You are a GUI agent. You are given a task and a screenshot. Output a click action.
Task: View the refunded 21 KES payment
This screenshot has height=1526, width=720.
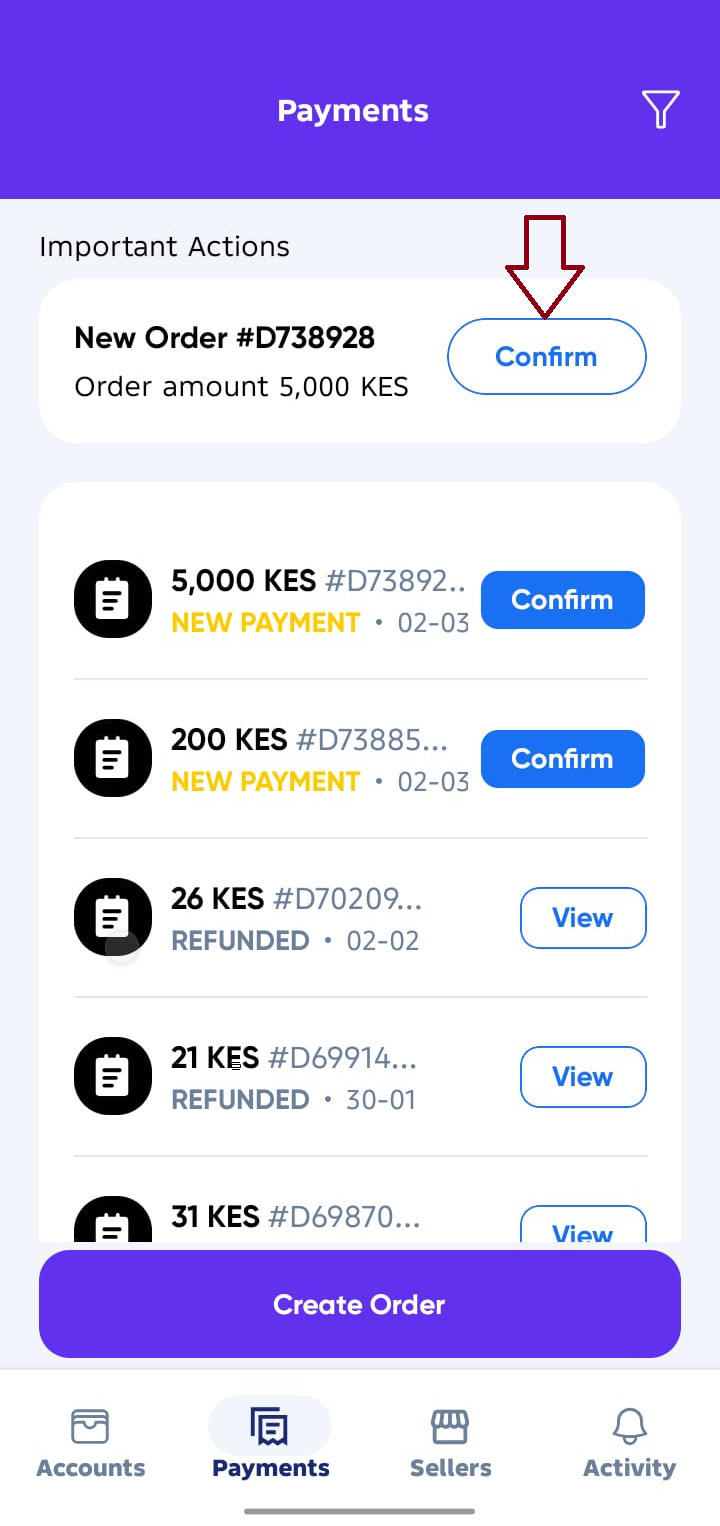pos(583,1076)
